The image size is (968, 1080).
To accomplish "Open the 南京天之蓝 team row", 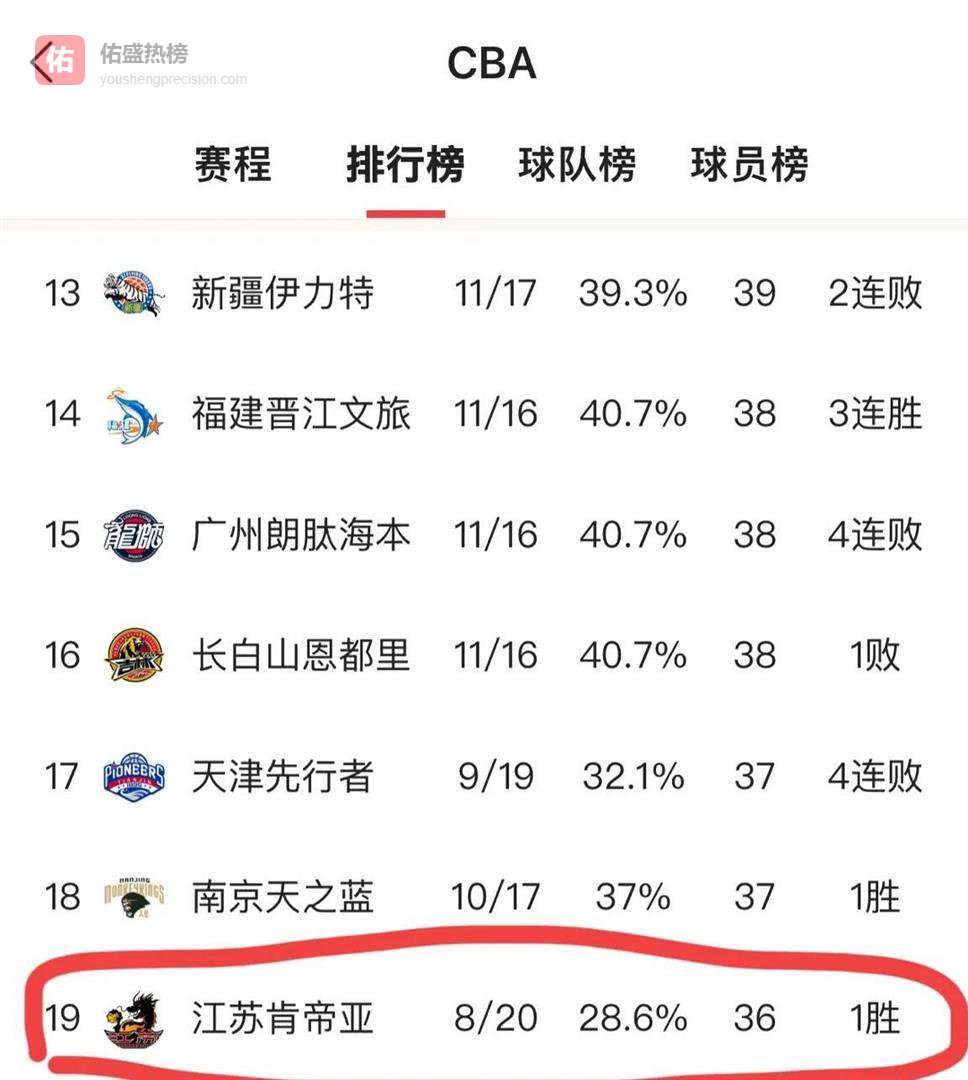I will click(283, 897).
